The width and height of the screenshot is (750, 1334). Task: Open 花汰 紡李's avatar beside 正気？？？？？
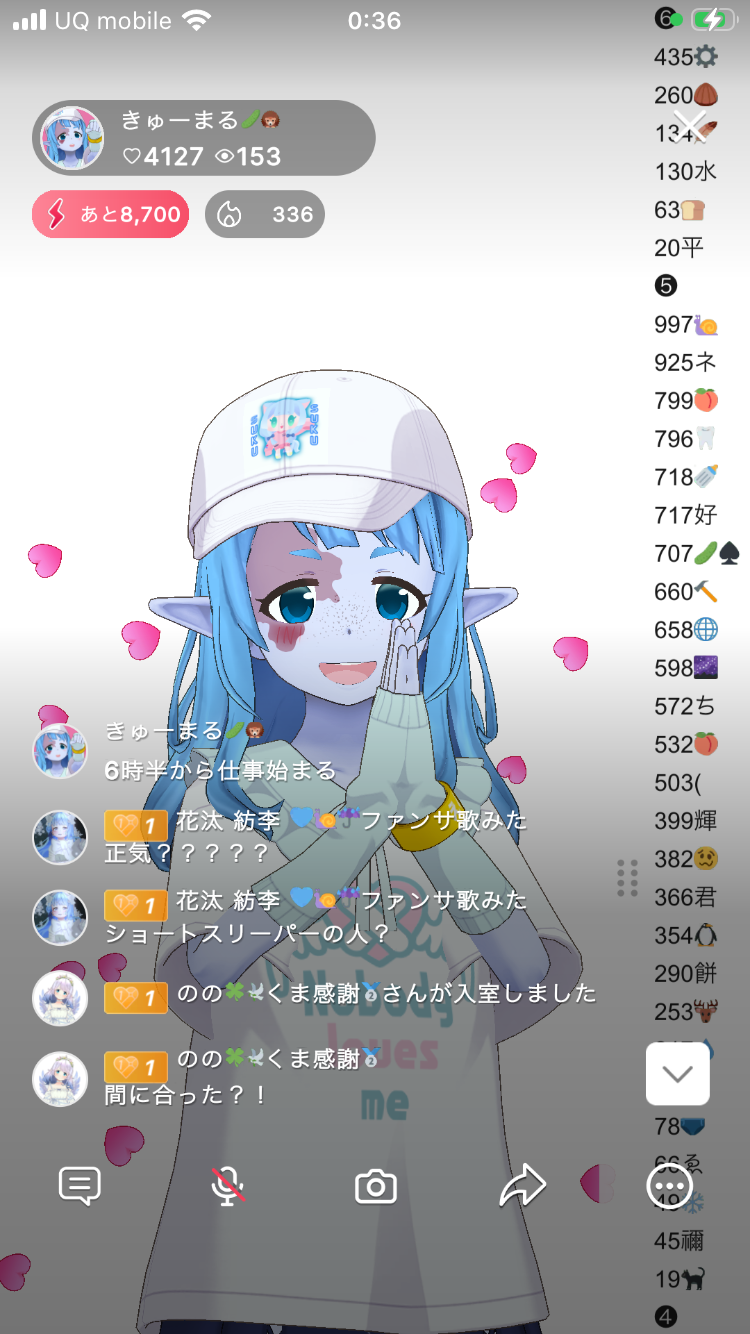click(x=60, y=837)
